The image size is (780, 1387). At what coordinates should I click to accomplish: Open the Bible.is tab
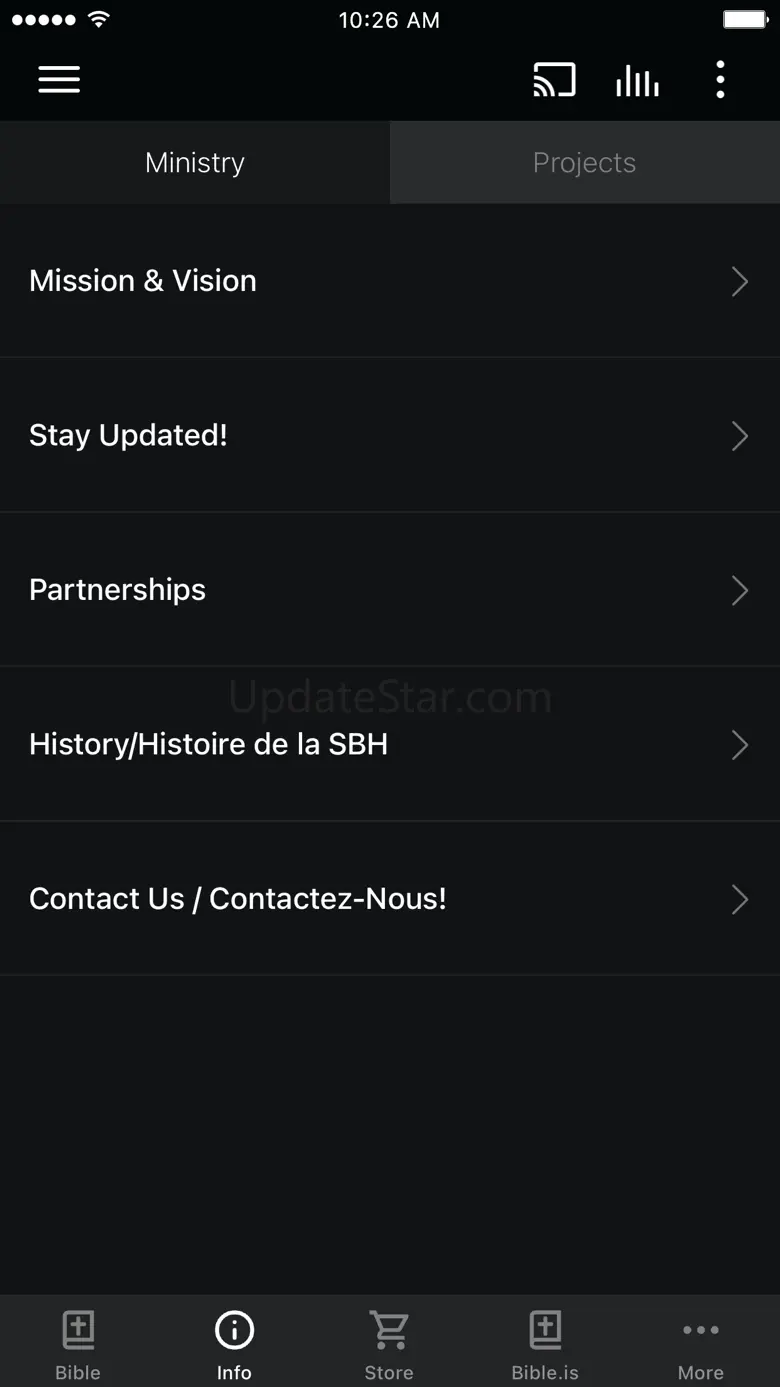click(x=545, y=1343)
